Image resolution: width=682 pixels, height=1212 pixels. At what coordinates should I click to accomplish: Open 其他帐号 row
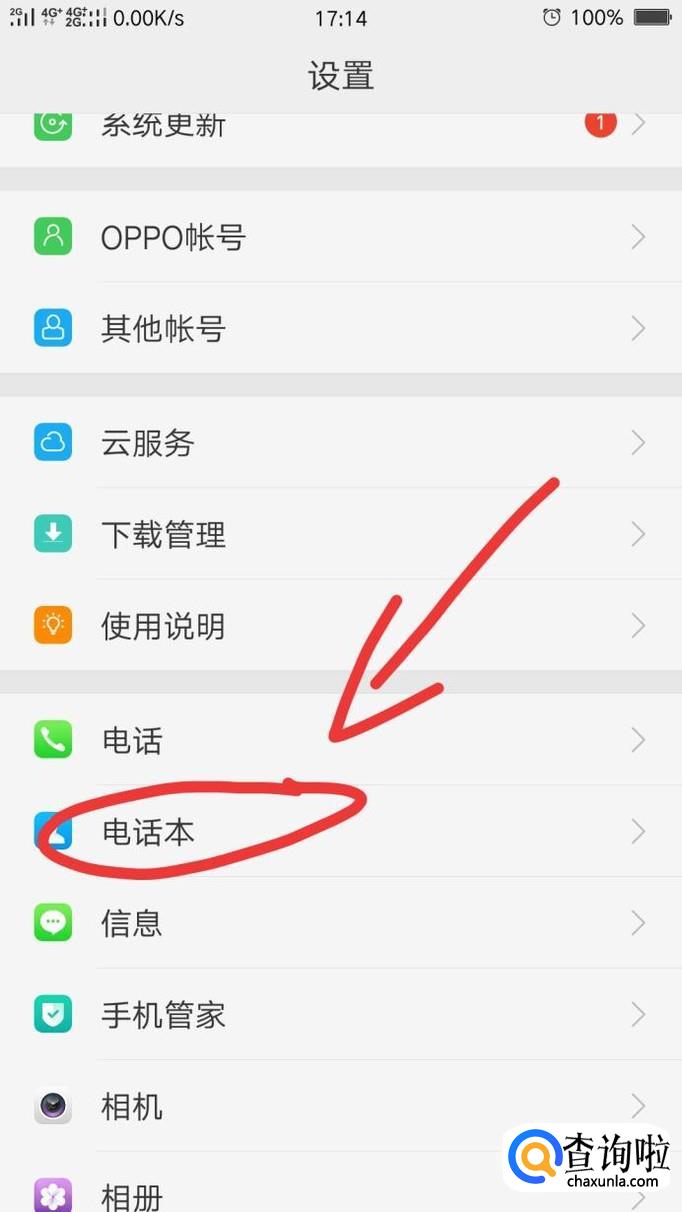tap(341, 328)
